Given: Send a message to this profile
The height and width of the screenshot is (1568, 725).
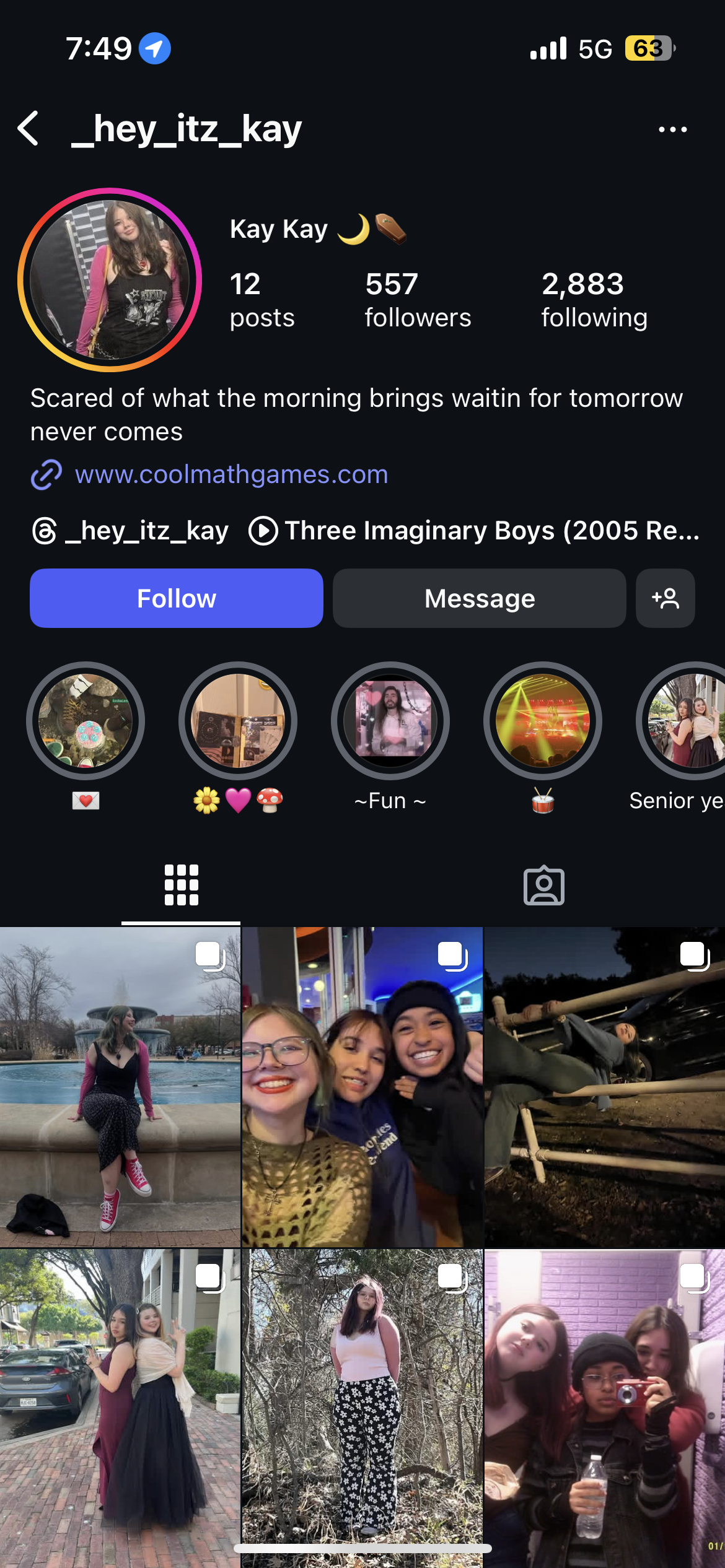Looking at the screenshot, I should click(x=480, y=598).
